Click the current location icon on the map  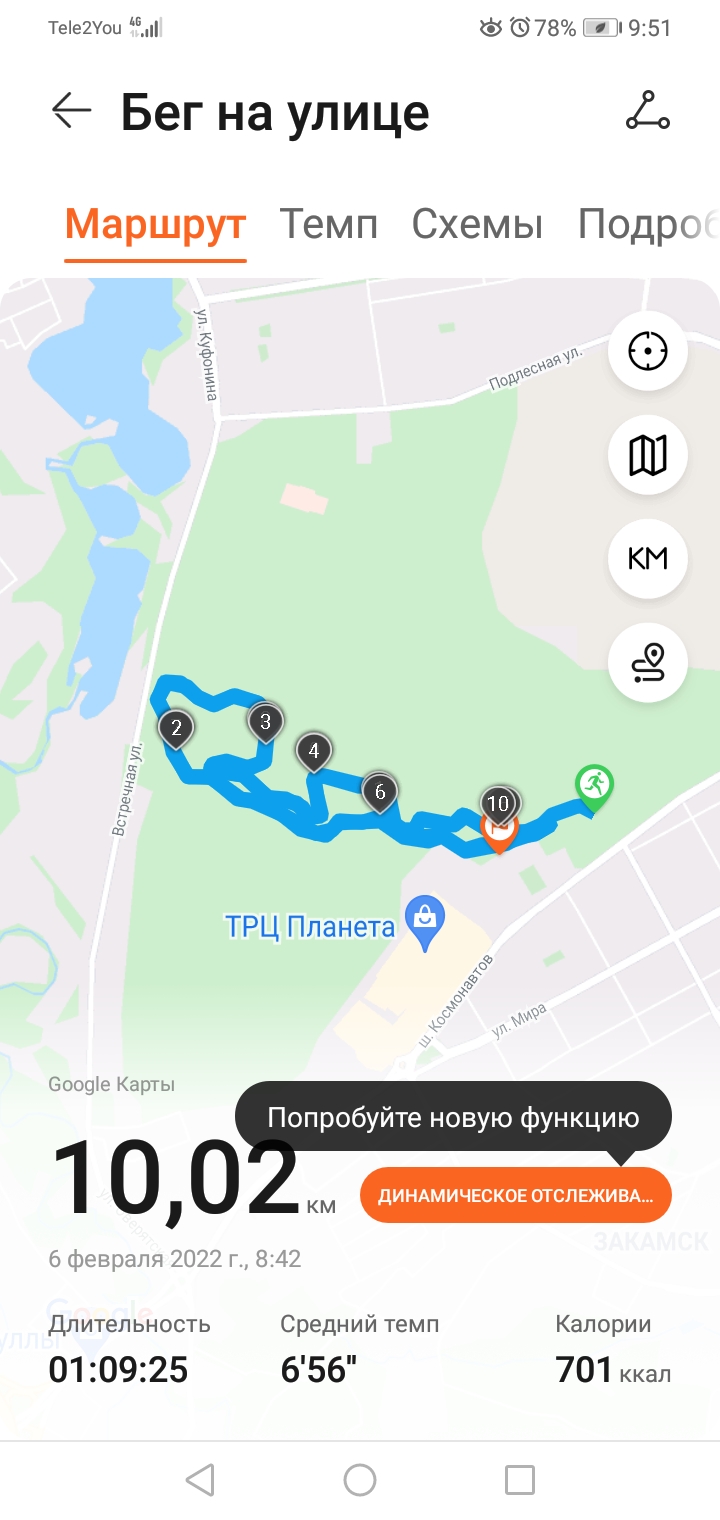[646, 352]
